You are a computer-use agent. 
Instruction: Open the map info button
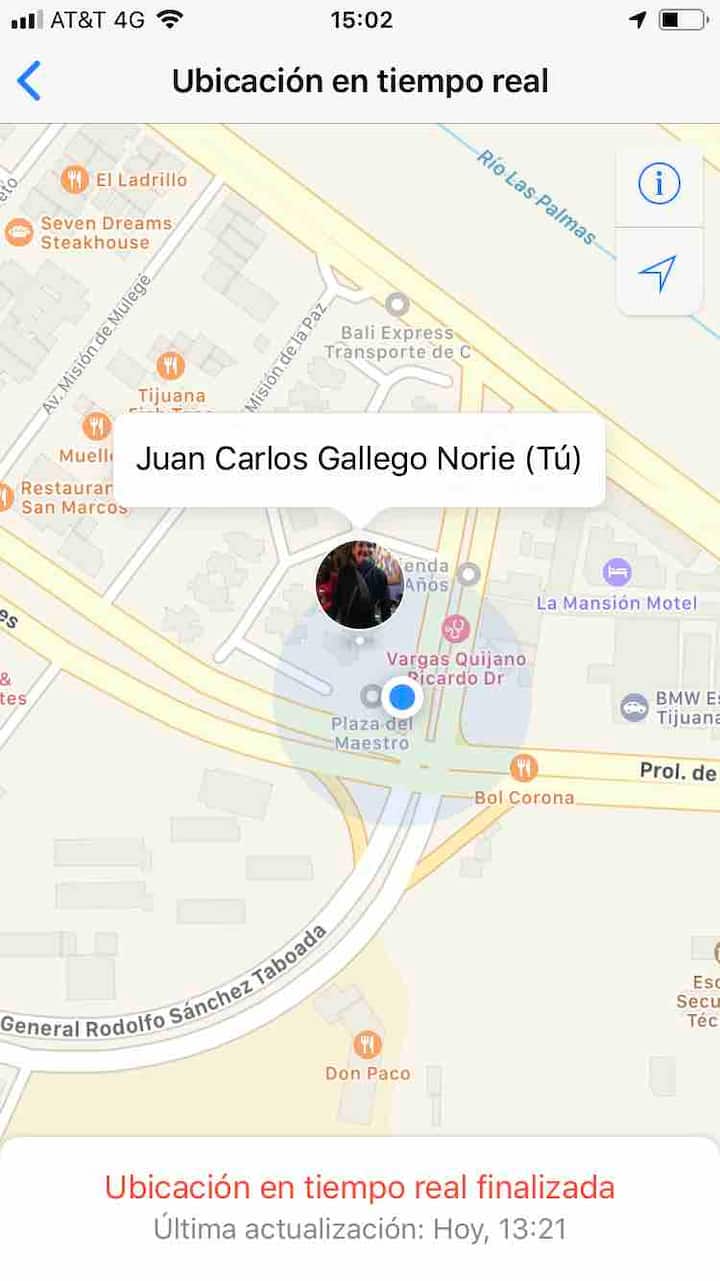pos(658,183)
